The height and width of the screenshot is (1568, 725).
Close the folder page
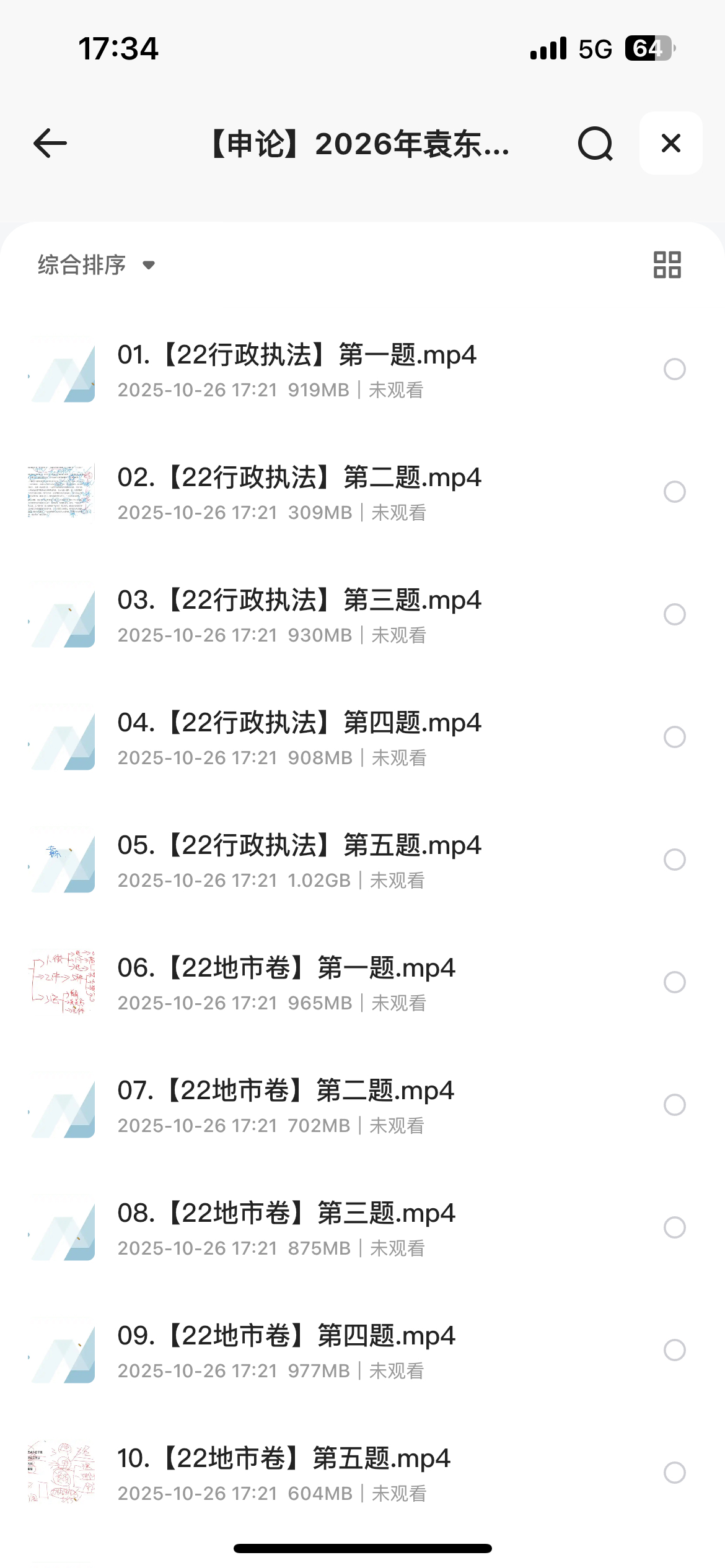[670, 144]
